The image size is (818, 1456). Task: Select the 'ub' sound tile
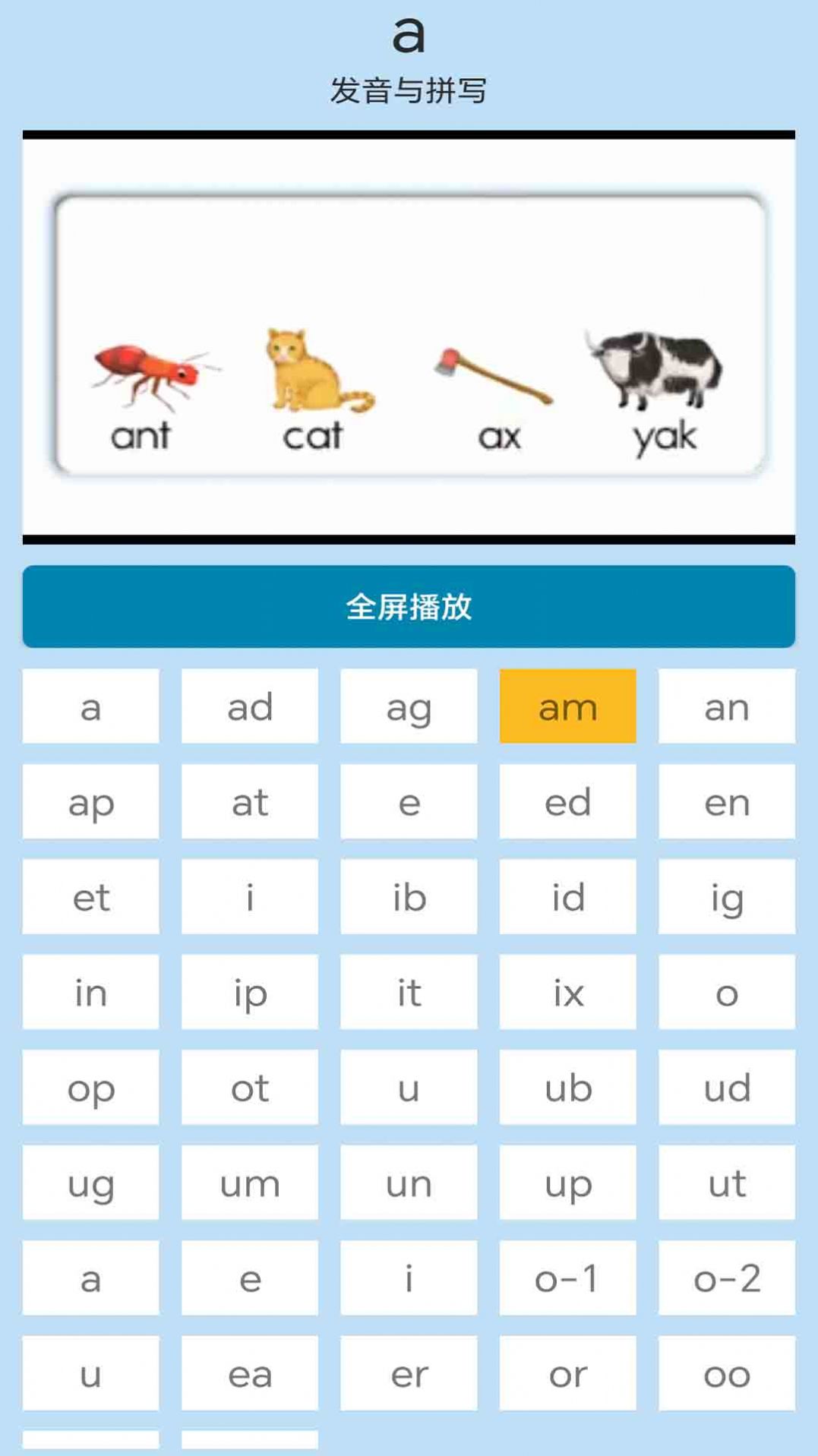(567, 1088)
